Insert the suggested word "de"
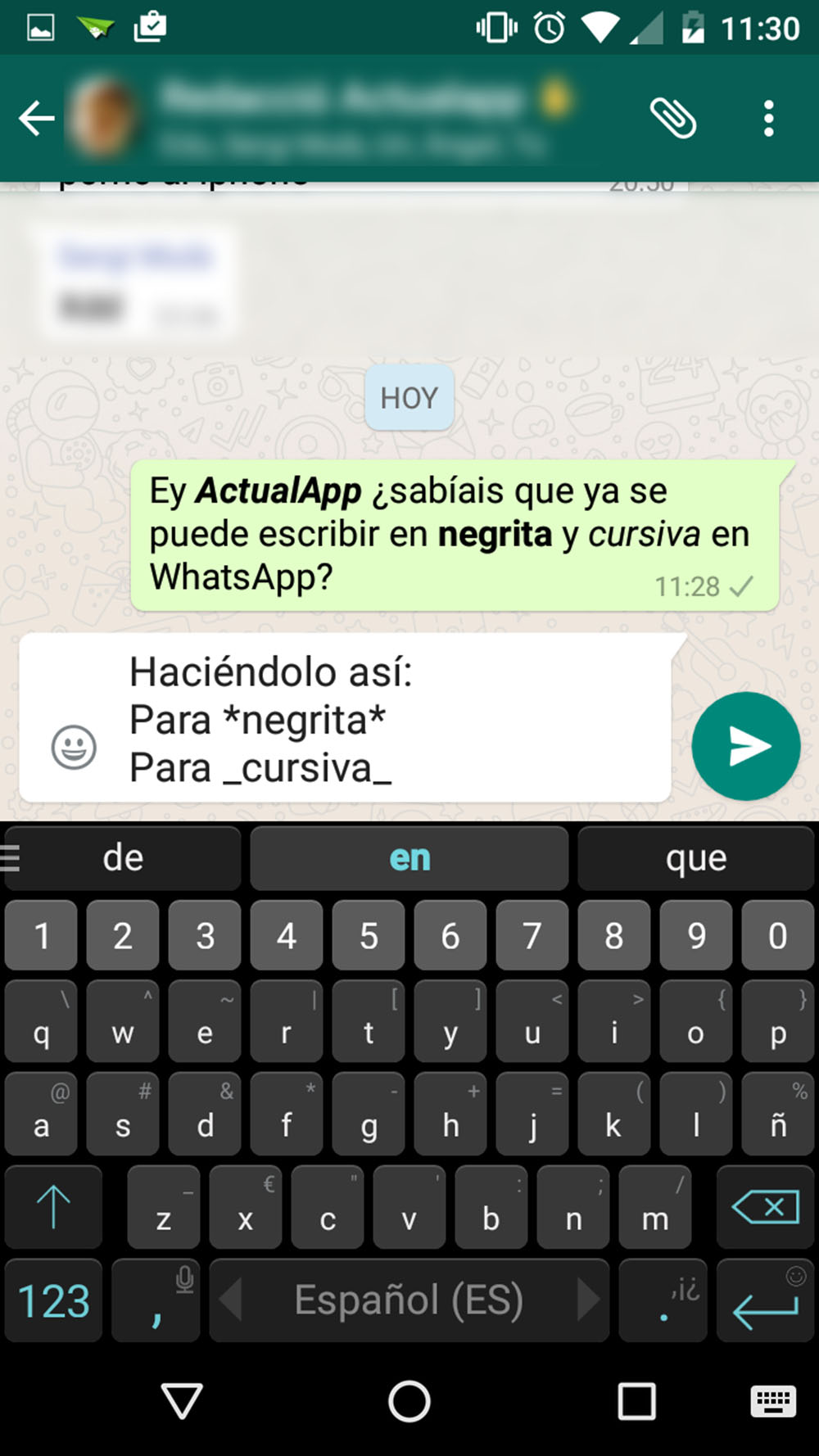819x1456 pixels. point(123,858)
